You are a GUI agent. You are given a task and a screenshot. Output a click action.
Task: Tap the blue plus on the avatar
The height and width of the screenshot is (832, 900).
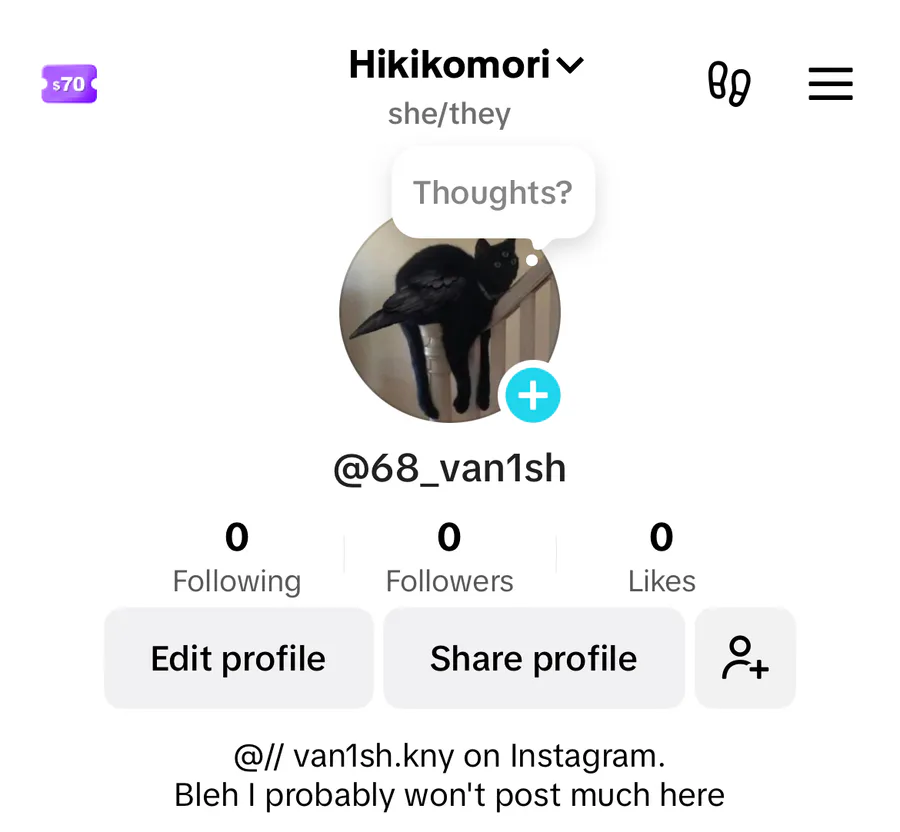(532, 396)
